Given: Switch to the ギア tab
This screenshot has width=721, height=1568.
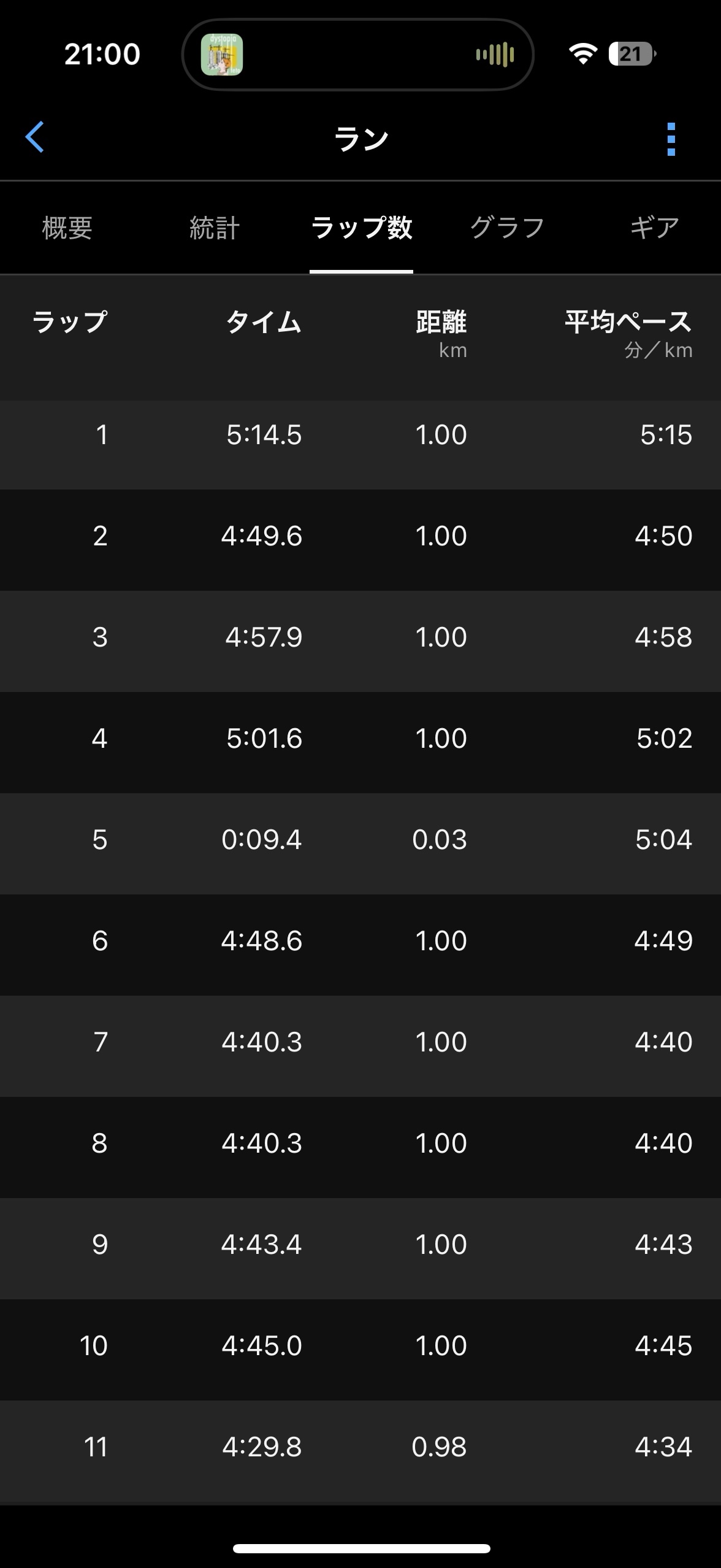Looking at the screenshot, I should pos(654,228).
